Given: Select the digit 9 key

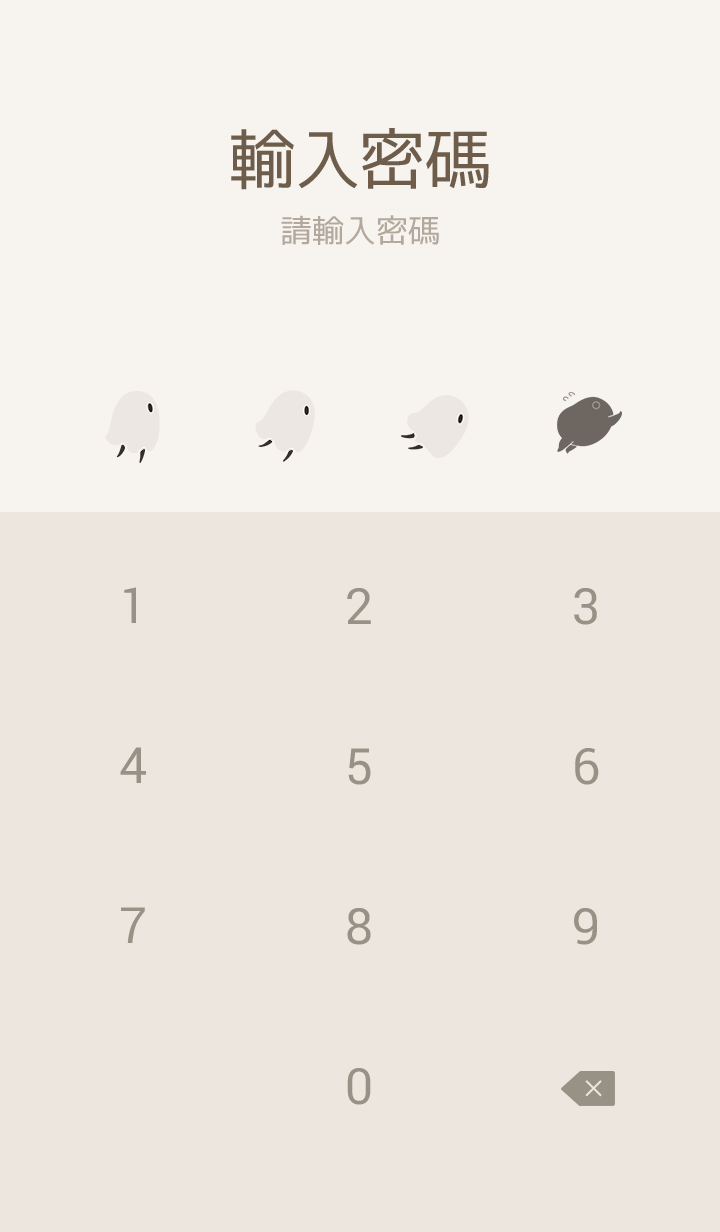Looking at the screenshot, I should [586, 927].
